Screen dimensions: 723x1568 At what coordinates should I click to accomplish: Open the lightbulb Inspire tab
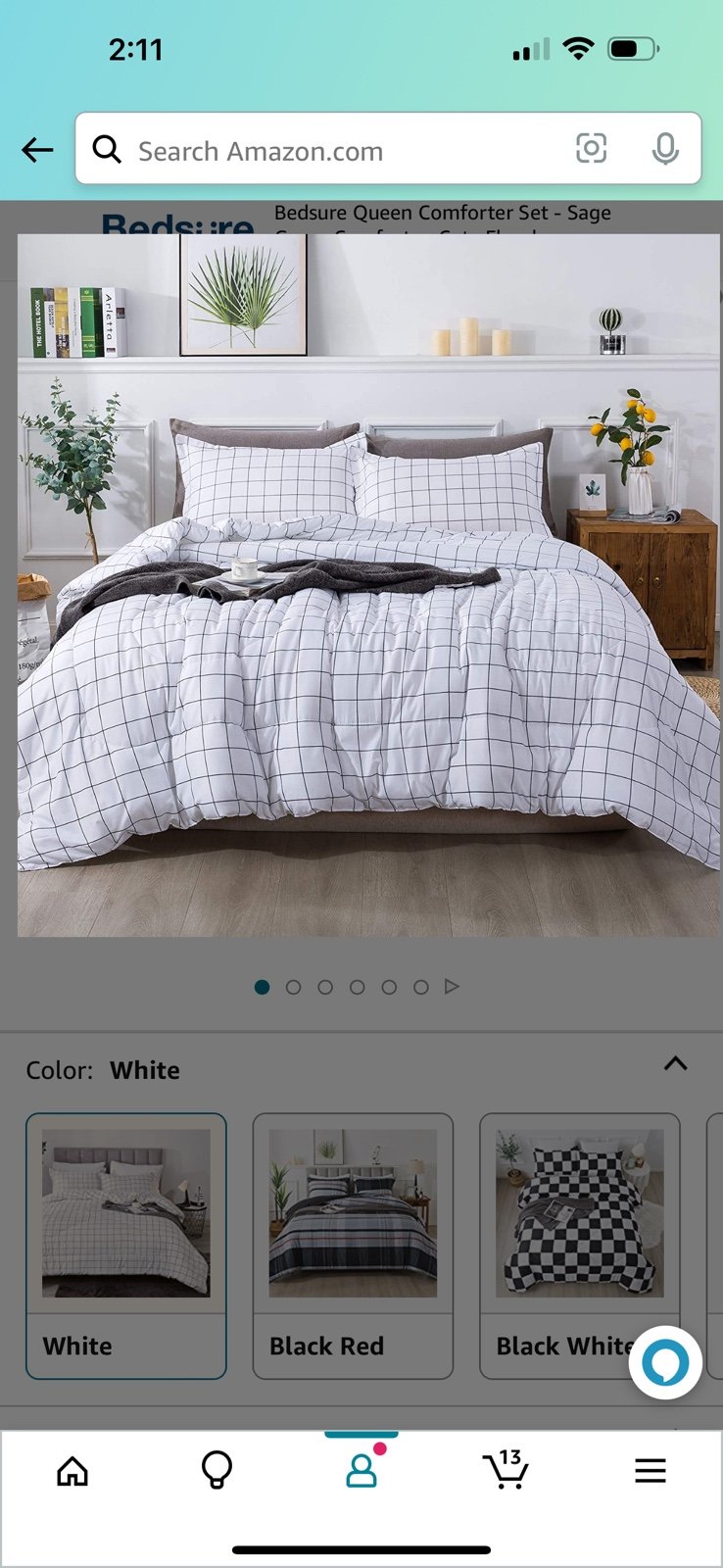click(x=217, y=1470)
